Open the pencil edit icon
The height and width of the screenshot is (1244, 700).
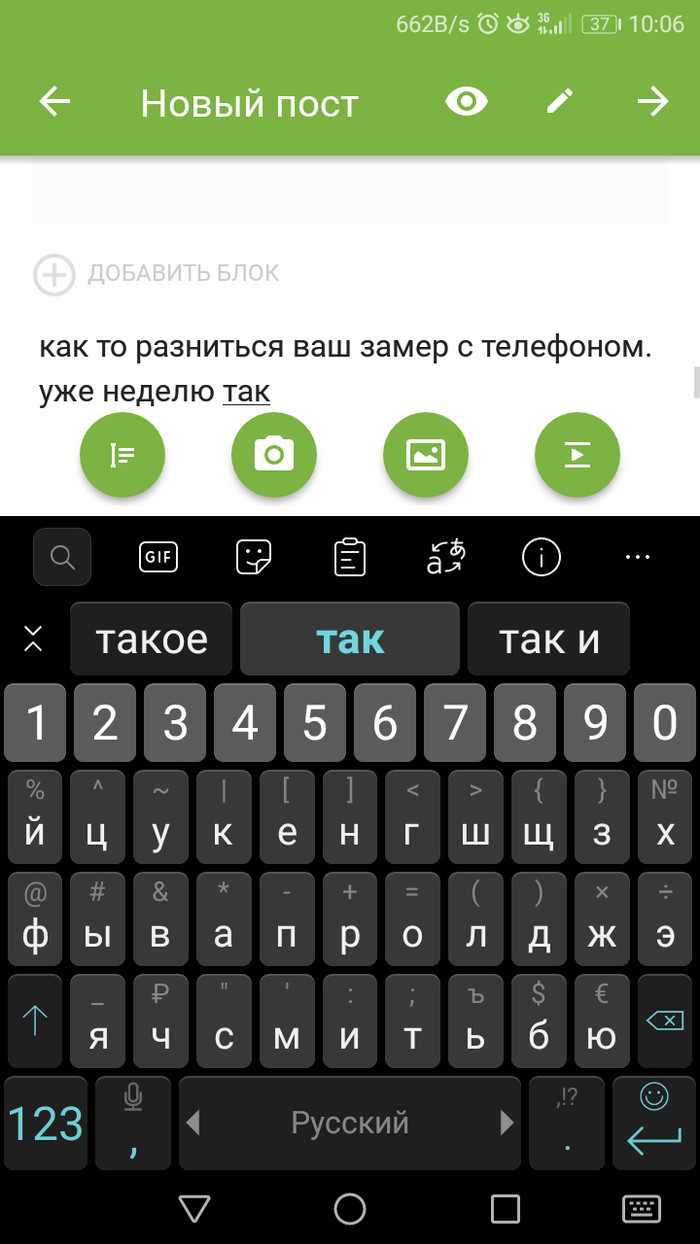click(x=560, y=102)
